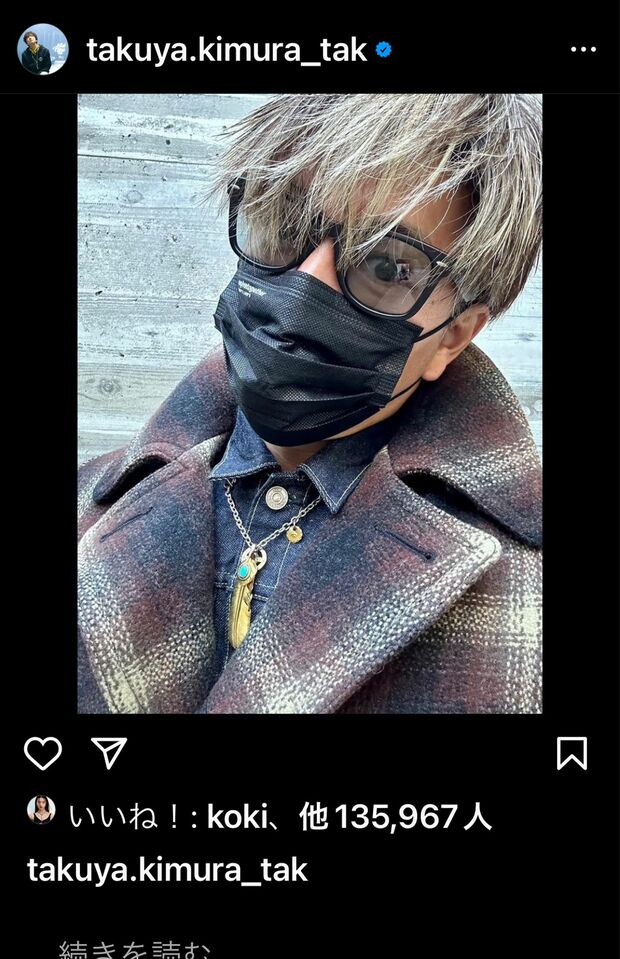This screenshot has width=620, height=959.
Task: Expand the caption with 続きを読む
Action: (134, 948)
